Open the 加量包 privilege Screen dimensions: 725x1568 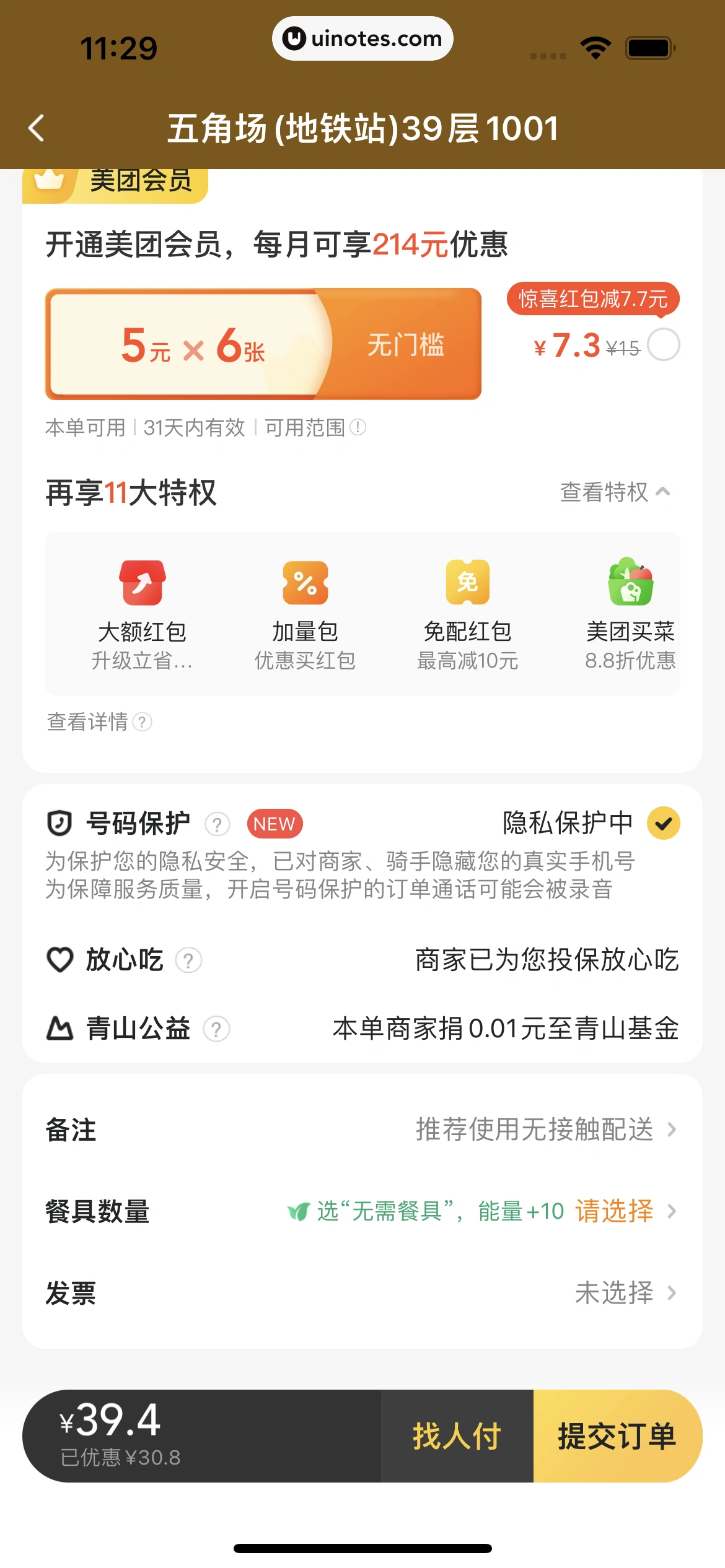(305, 613)
